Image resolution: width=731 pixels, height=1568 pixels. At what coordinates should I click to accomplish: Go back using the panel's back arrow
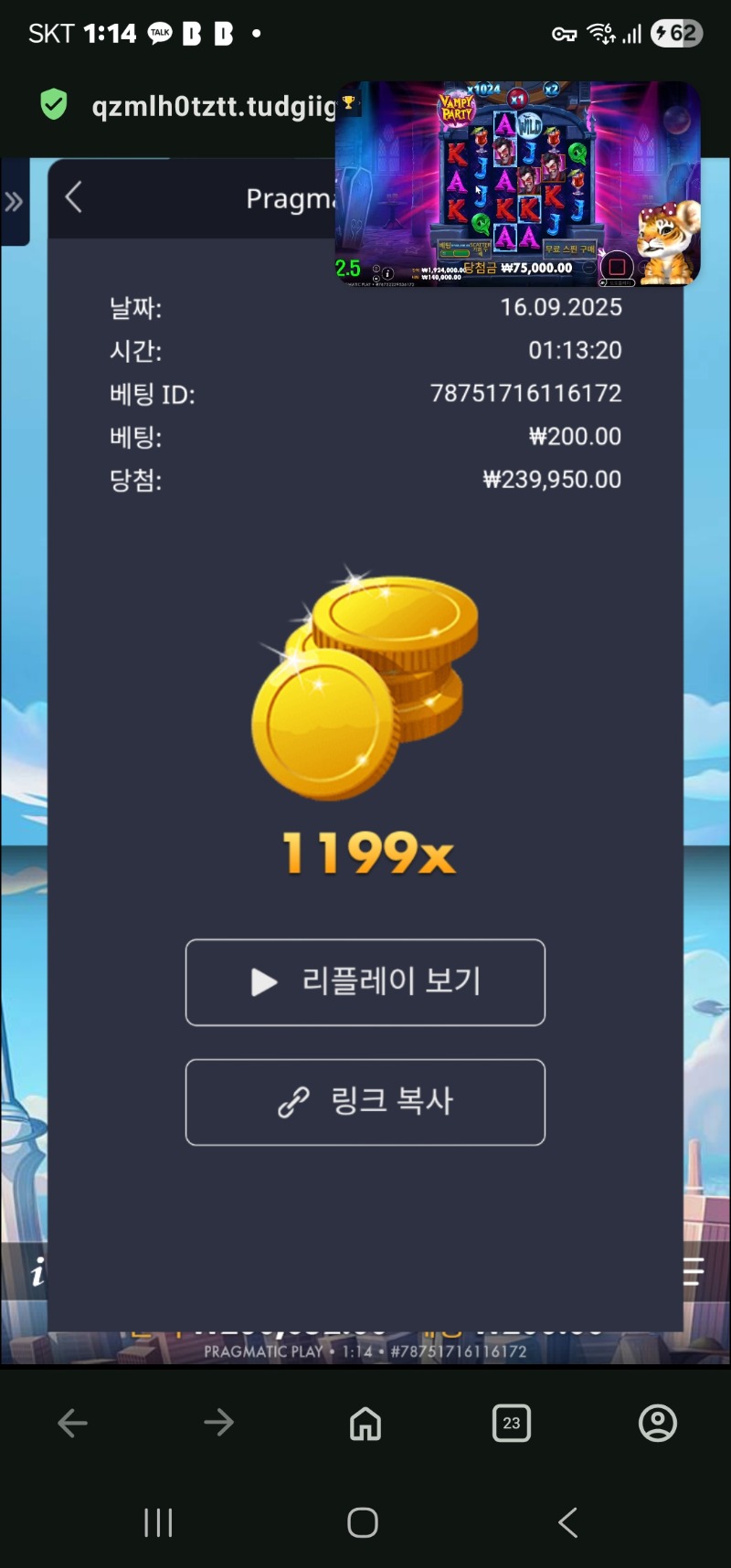pos(74,196)
